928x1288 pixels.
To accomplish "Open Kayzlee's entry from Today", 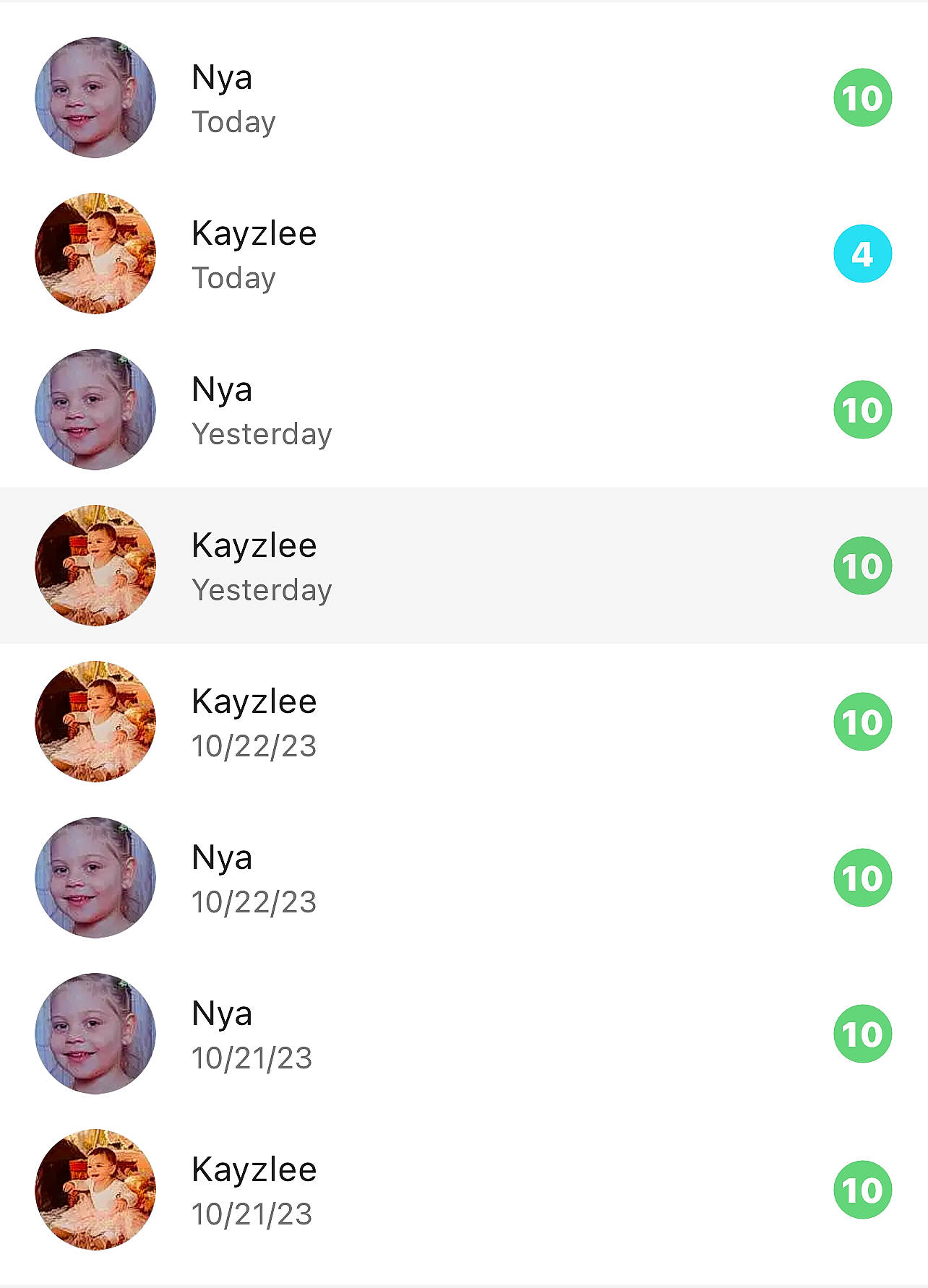I will (x=463, y=254).
